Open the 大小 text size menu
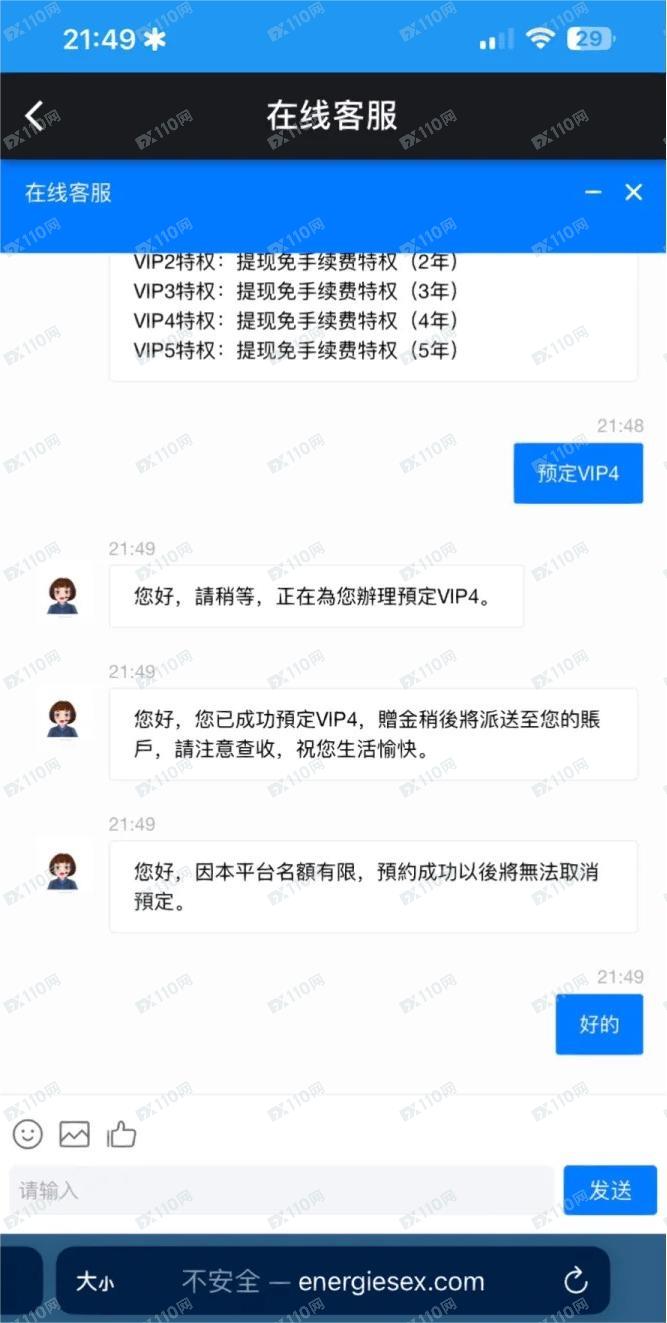 (x=95, y=1281)
